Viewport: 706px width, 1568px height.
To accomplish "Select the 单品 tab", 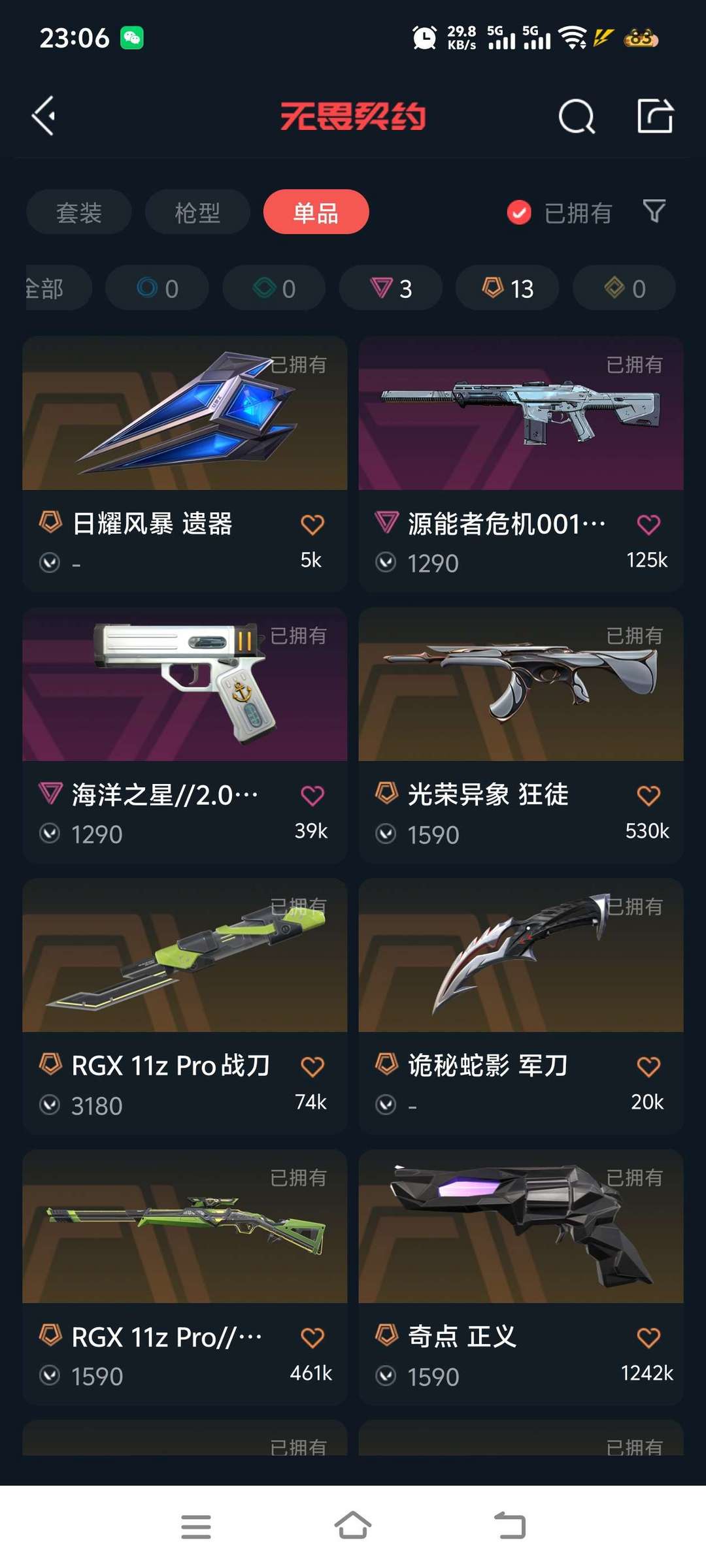I will point(316,212).
